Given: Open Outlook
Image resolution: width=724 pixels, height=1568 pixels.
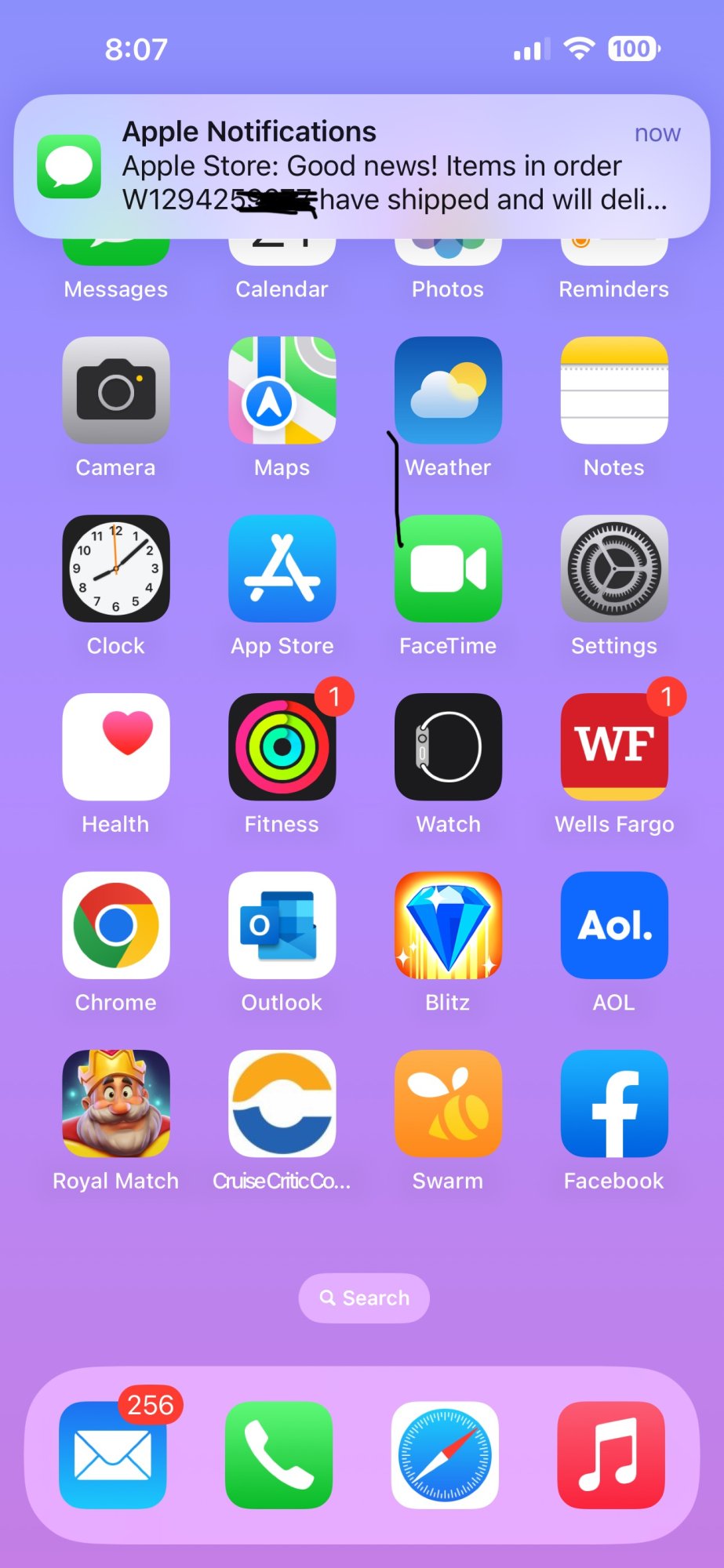Looking at the screenshot, I should [282, 925].
